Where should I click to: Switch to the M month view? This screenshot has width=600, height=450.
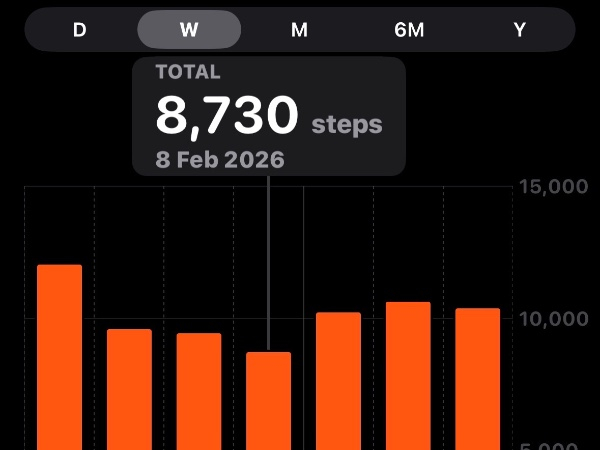click(x=299, y=30)
